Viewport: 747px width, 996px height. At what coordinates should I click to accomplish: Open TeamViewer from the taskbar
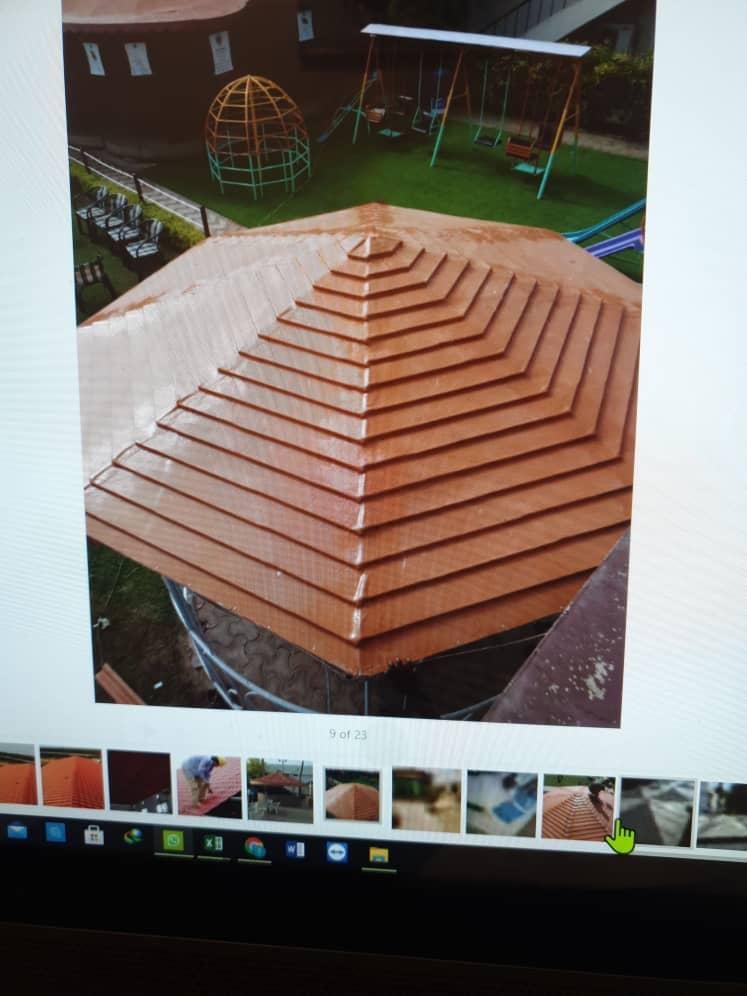coord(337,852)
